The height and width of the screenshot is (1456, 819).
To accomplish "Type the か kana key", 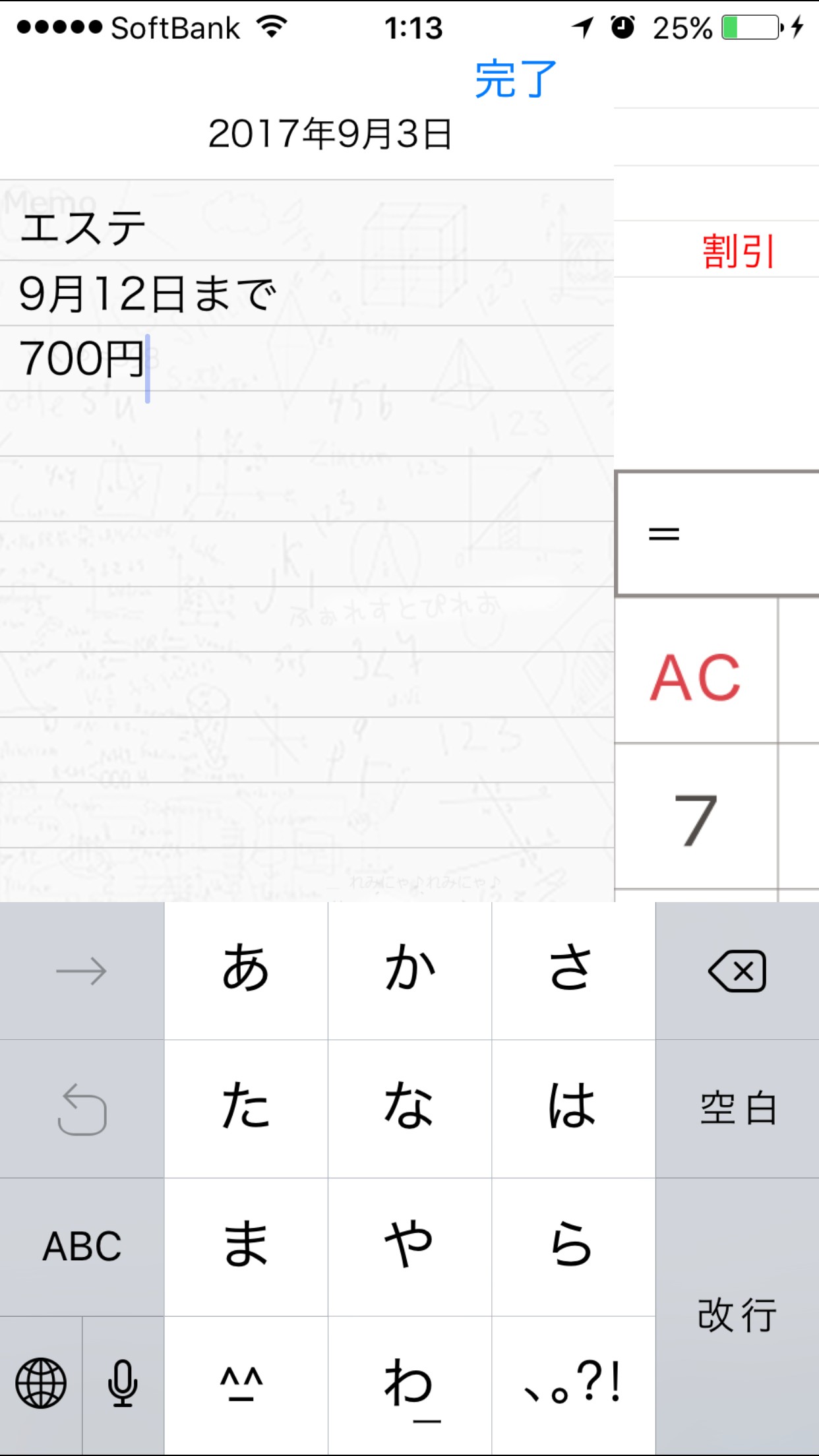I will click(x=409, y=969).
